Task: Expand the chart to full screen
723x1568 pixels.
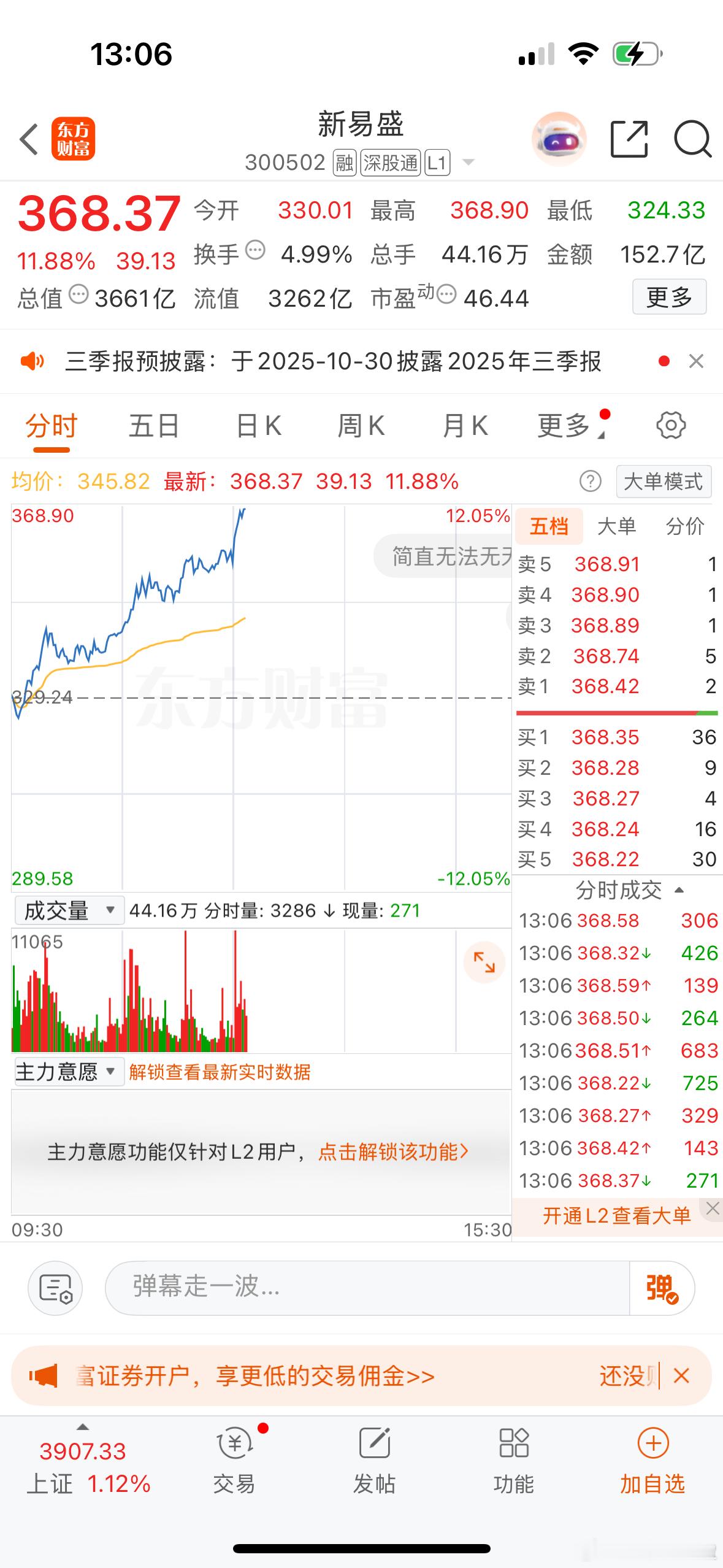Action: [484, 962]
